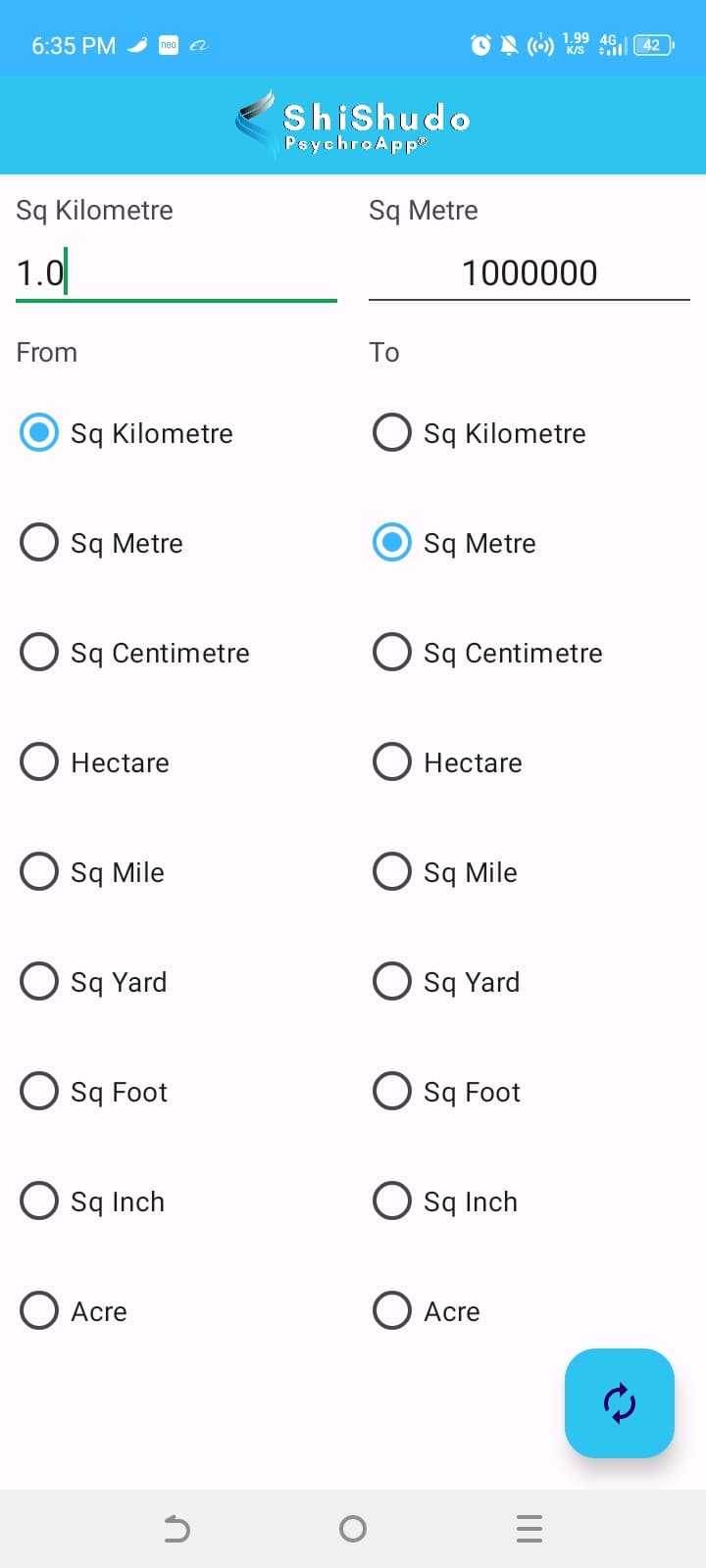Select Sq Inch as the To unit
706x1568 pixels.
pos(392,1200)
